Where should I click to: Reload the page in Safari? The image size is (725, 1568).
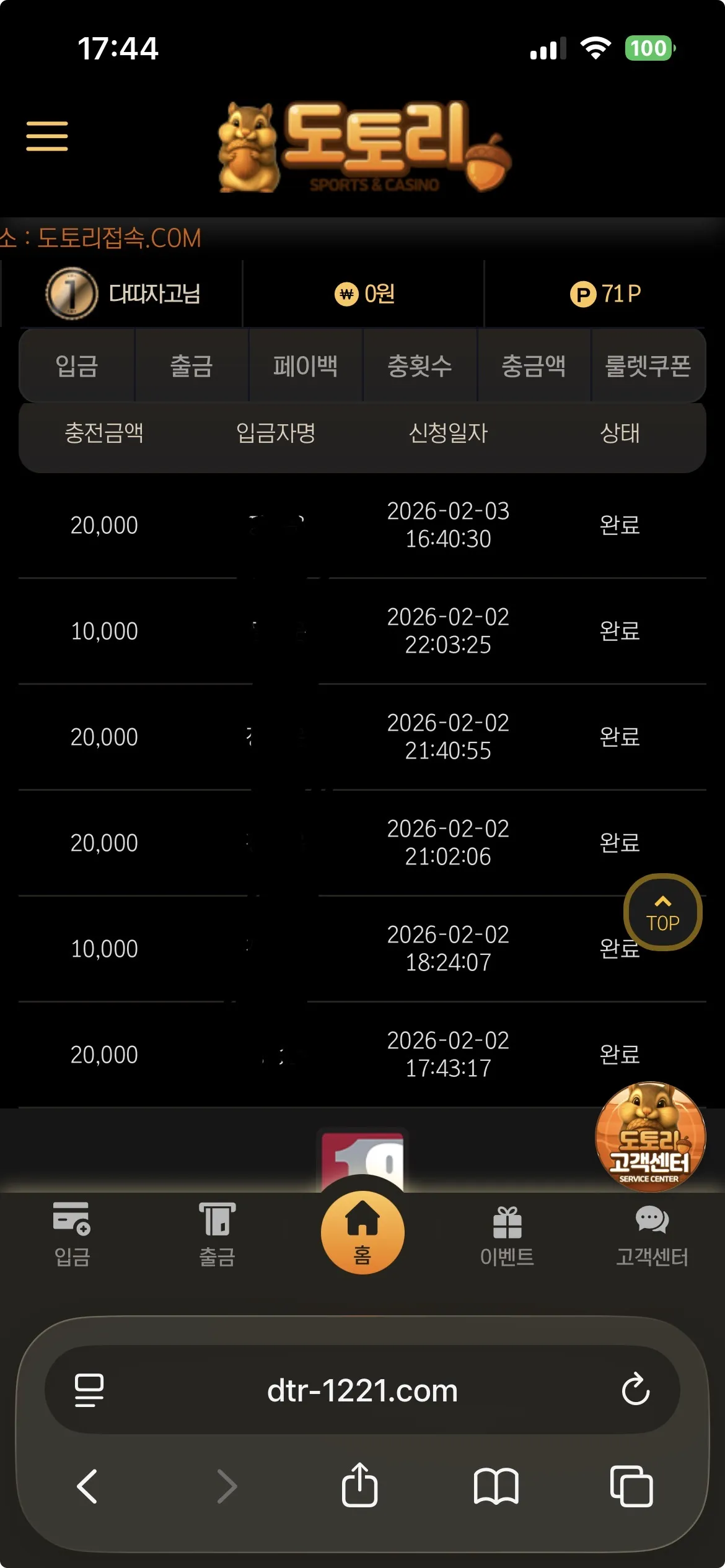636,1390
